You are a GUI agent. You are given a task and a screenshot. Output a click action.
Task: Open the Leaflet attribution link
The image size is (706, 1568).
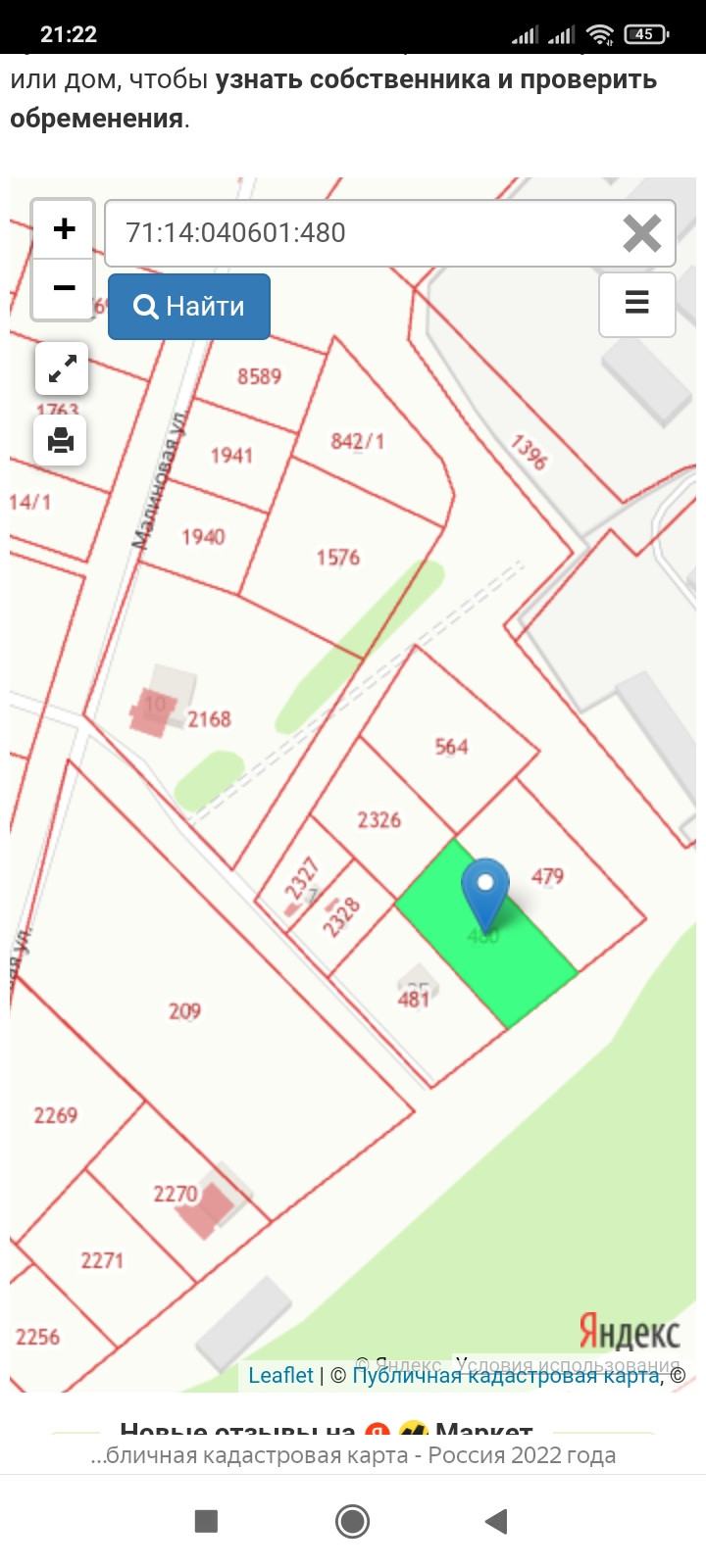[x=280, y=1375]
